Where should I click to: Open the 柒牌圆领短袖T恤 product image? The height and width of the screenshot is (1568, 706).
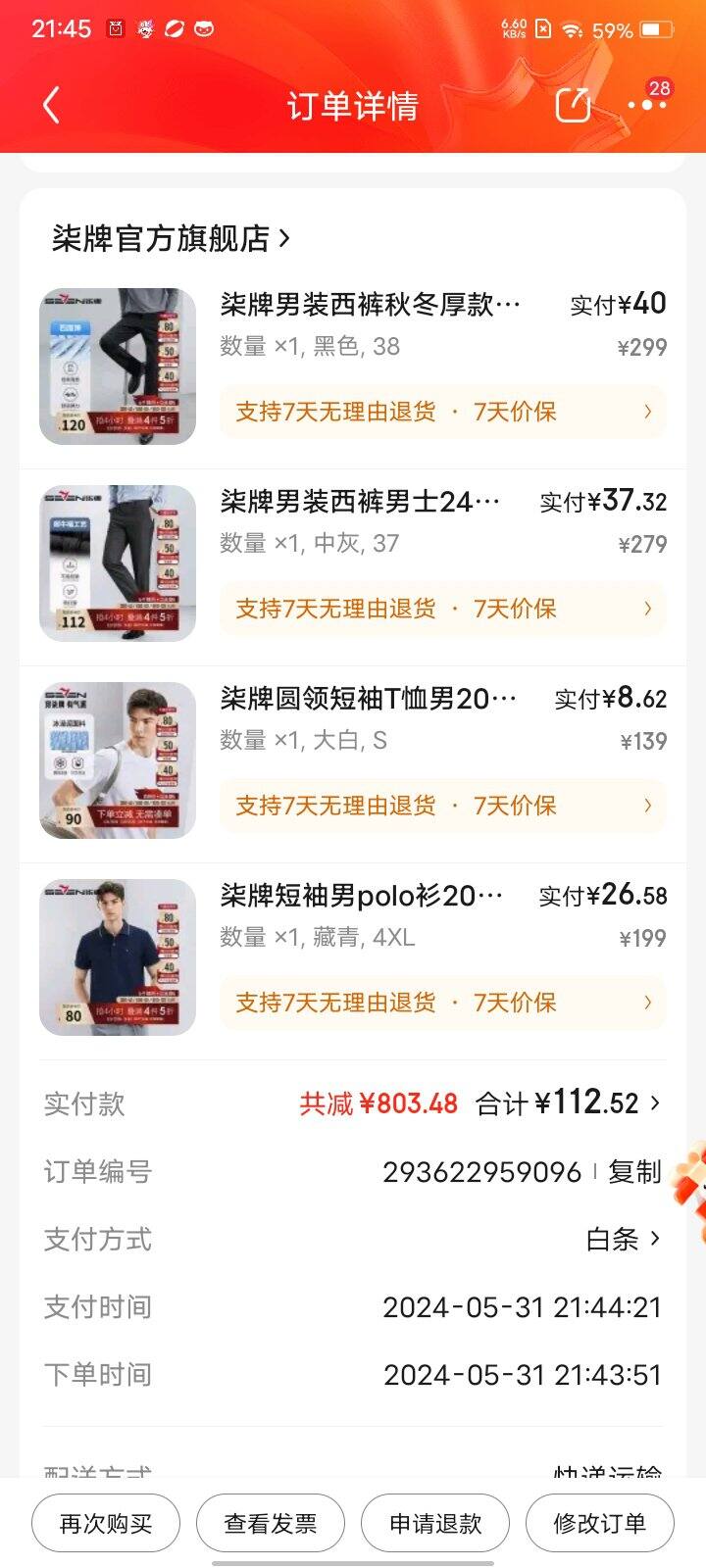pos(118,760)
